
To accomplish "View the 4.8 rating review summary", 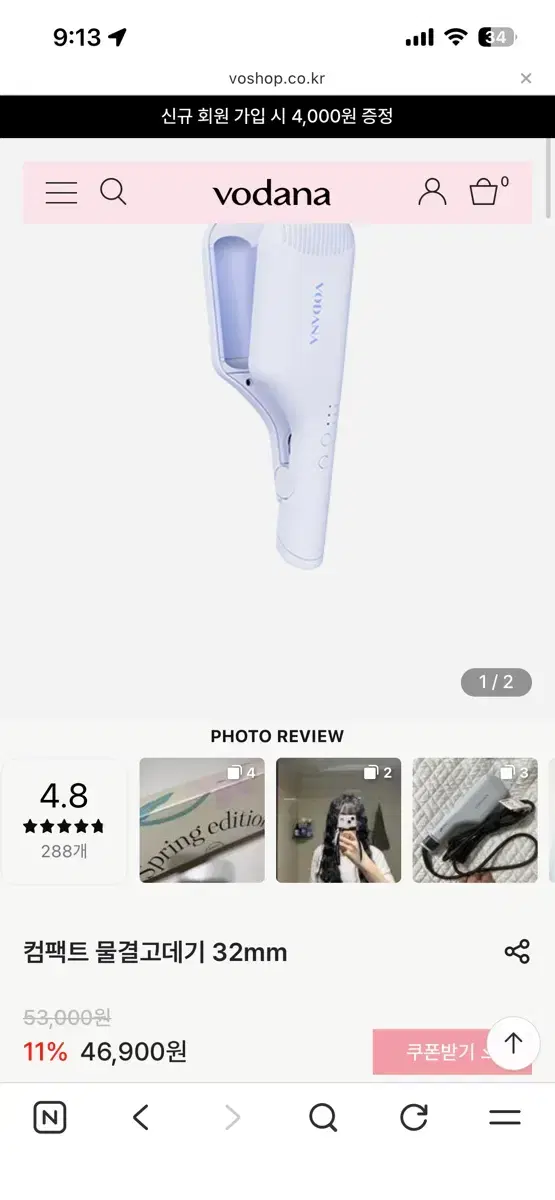I will click(64, 820).
